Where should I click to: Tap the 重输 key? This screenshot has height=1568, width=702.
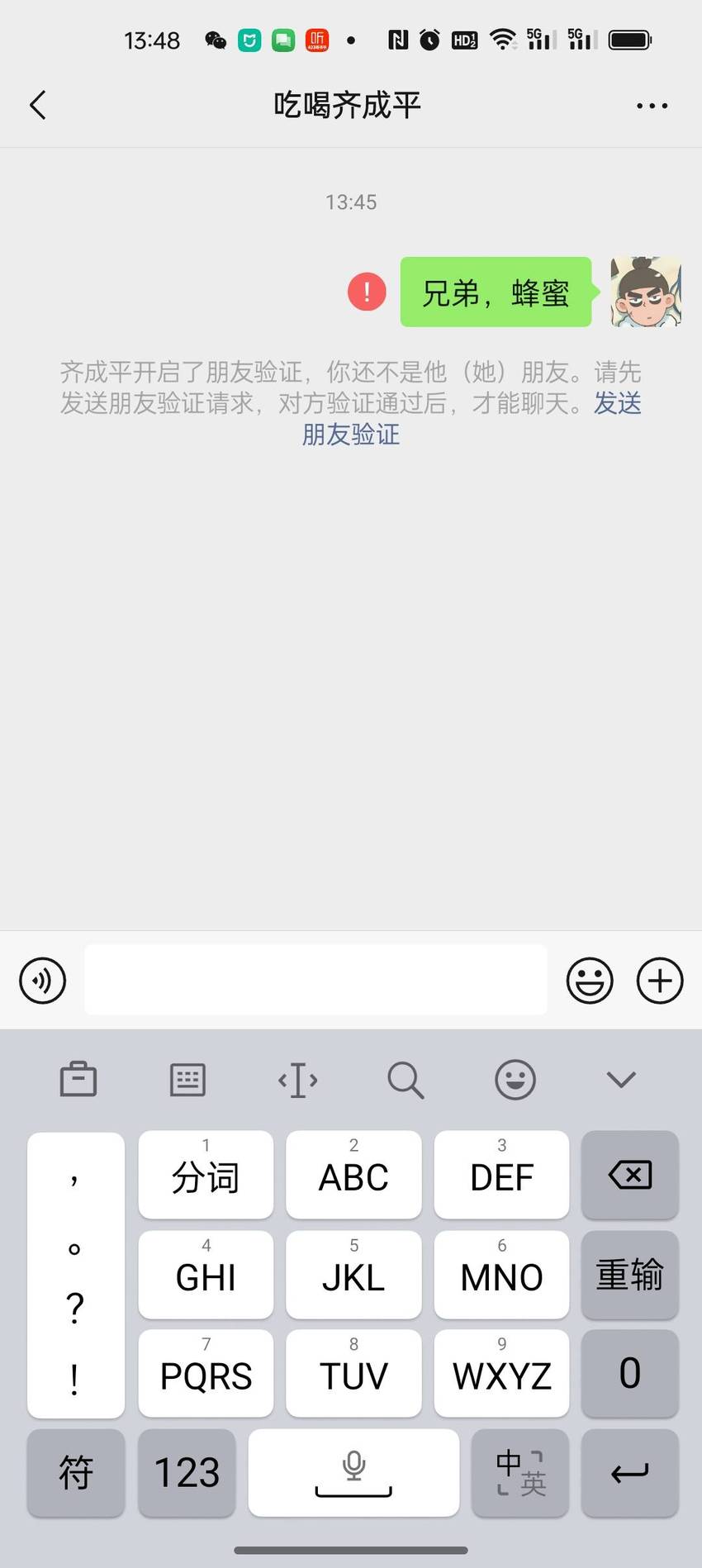pyautogui.click(x=630, y=1274)
